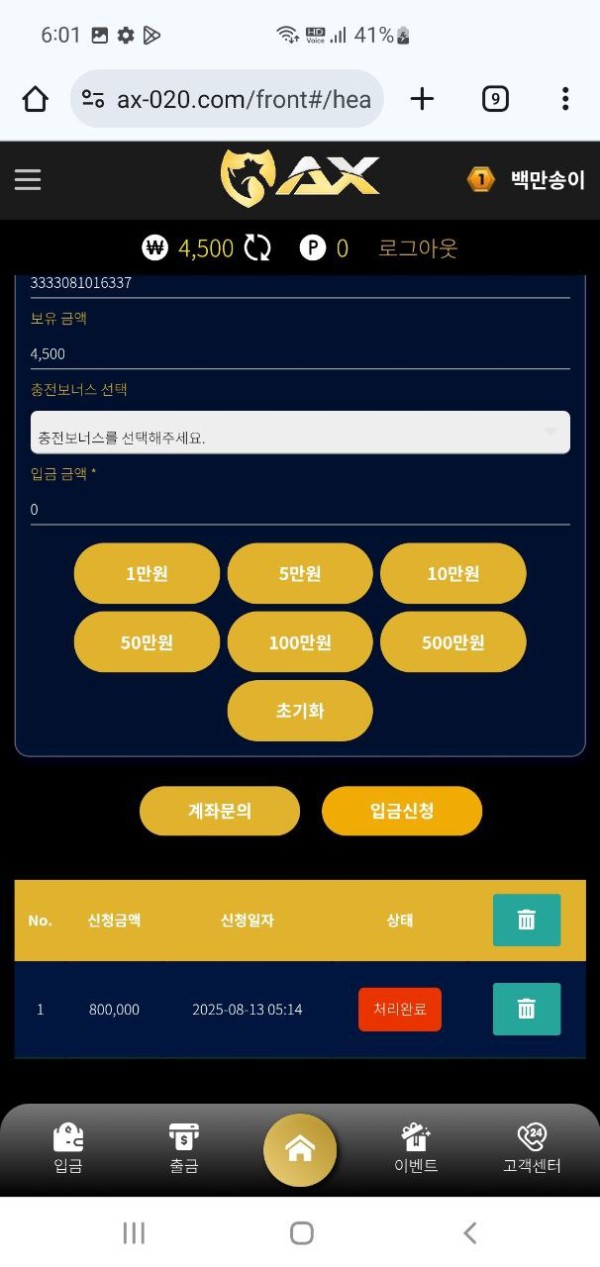
Task: Expand the 충전보너스 selection dropdown
Action: (x=300, y=433)
